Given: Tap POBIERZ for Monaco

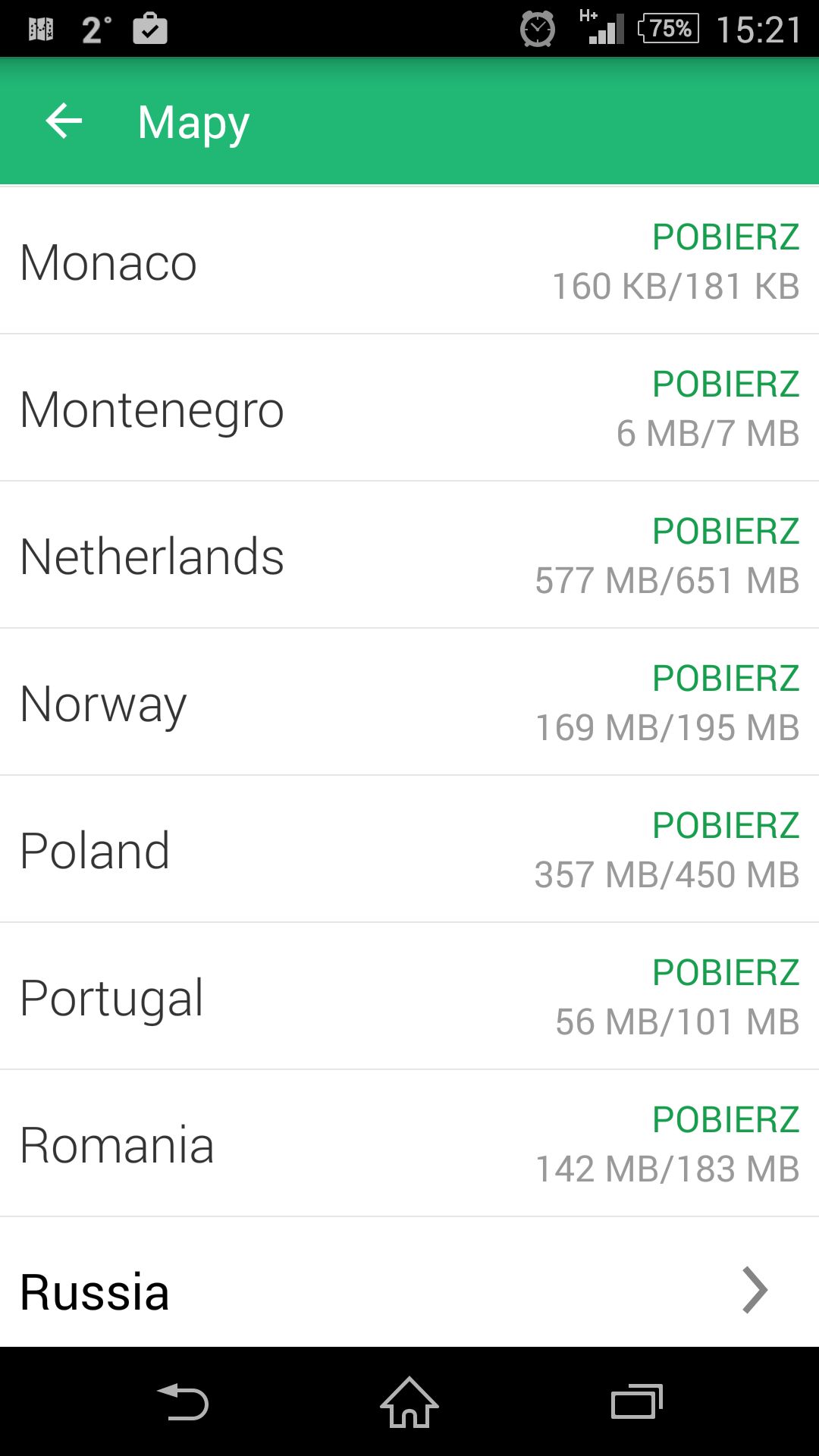Looking at the screenshot, I should [726, 237].
